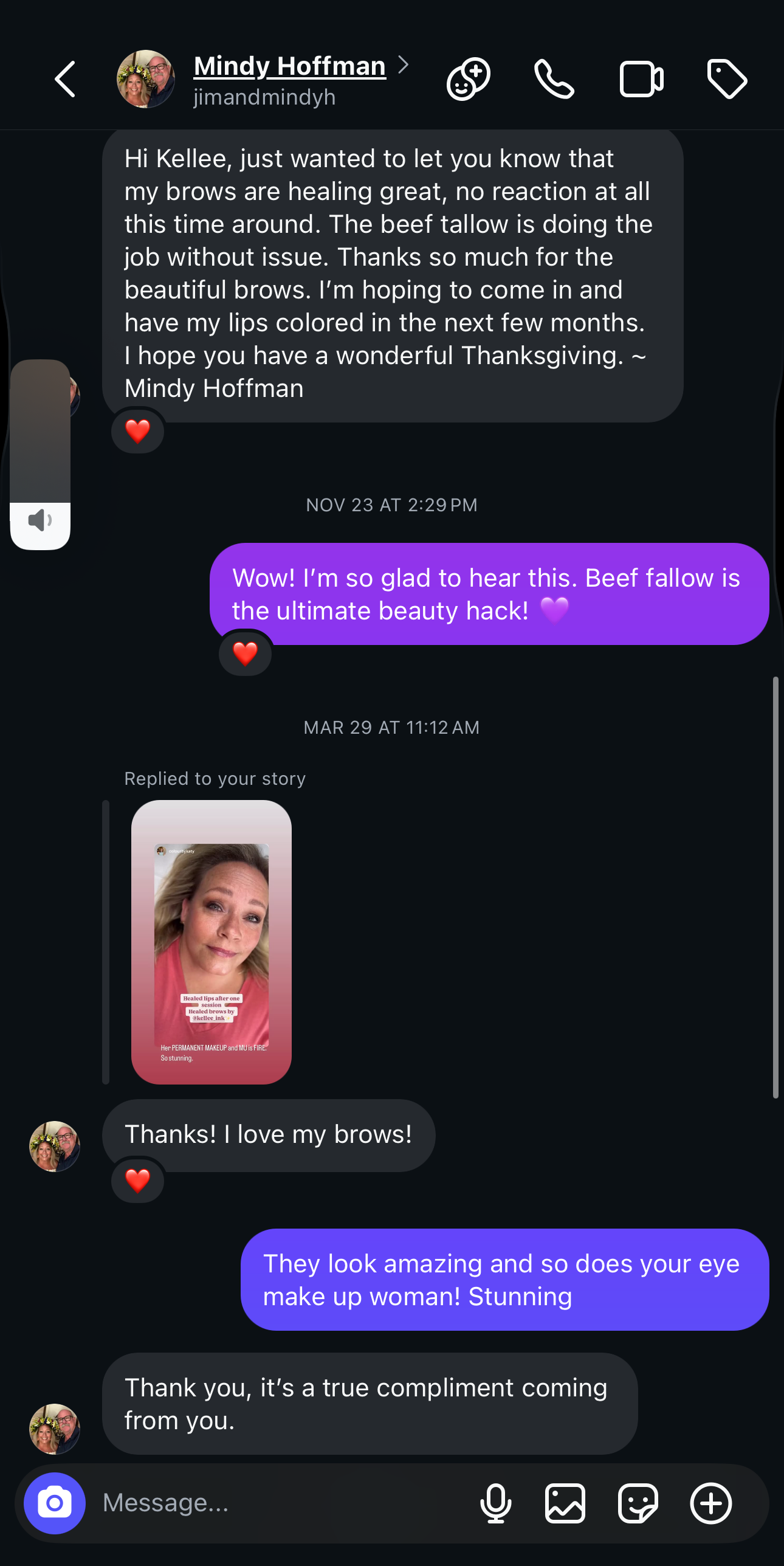Viewport: 784px width, 1566px height.
Task: View heart reaction on Thanks! I love my brows!
Action: 138,1181
